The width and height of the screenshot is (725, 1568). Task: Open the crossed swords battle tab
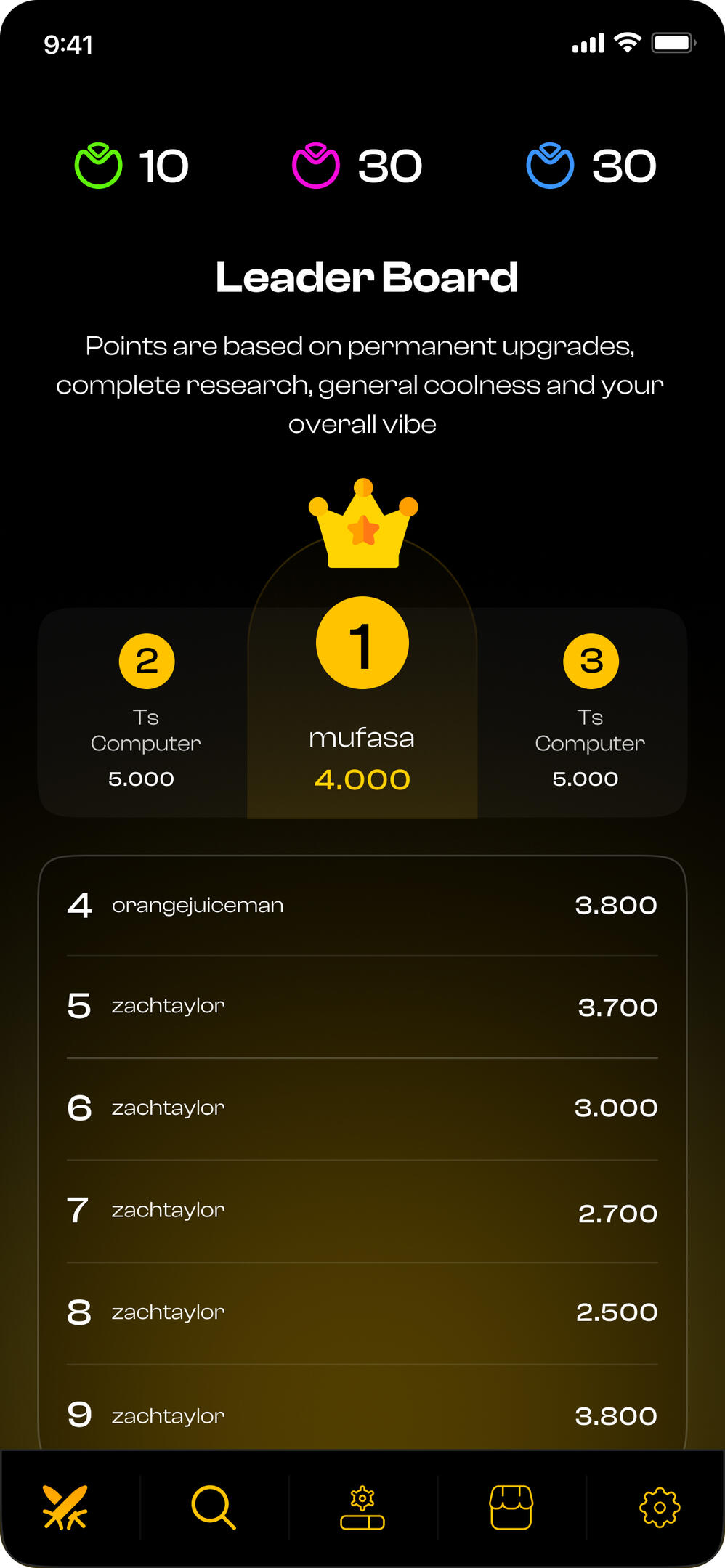coord(65,1507)
